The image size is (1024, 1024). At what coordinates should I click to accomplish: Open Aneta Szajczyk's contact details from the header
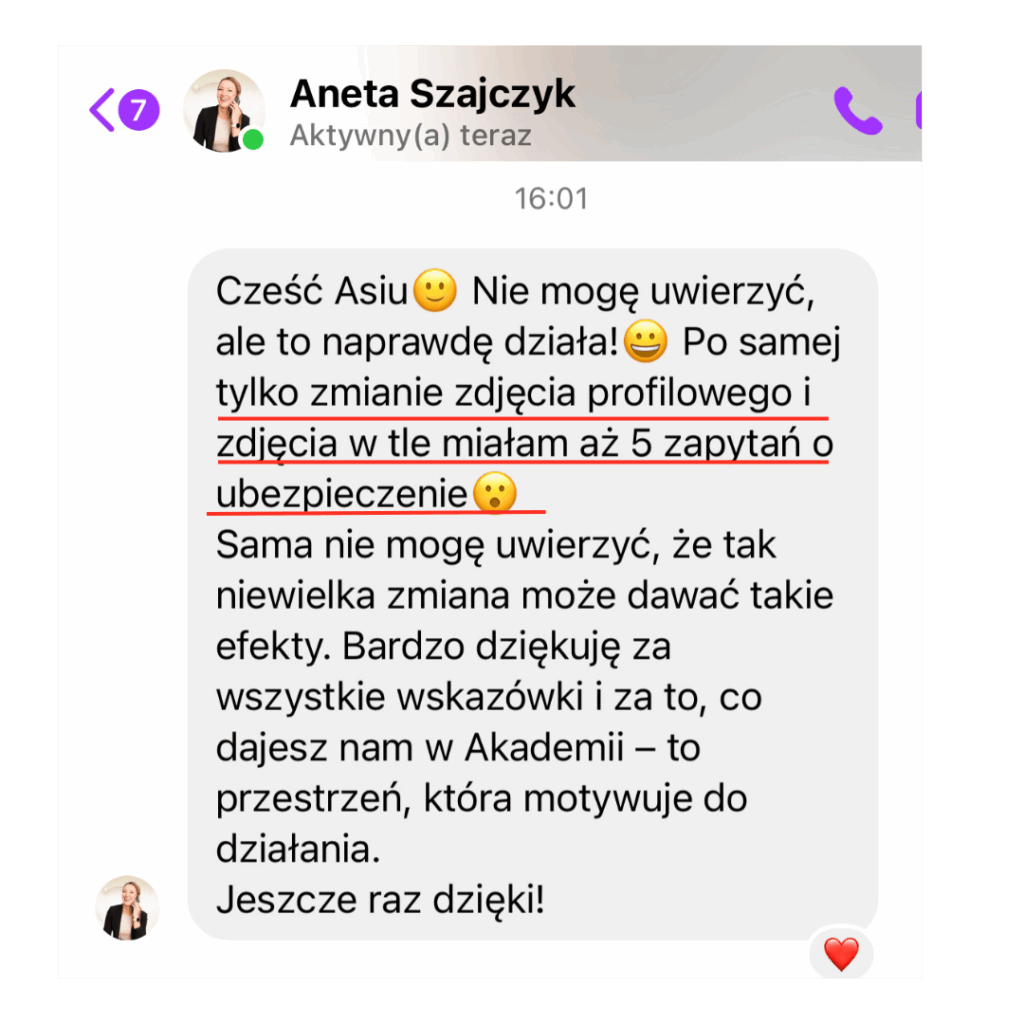(x=432, y=95)
